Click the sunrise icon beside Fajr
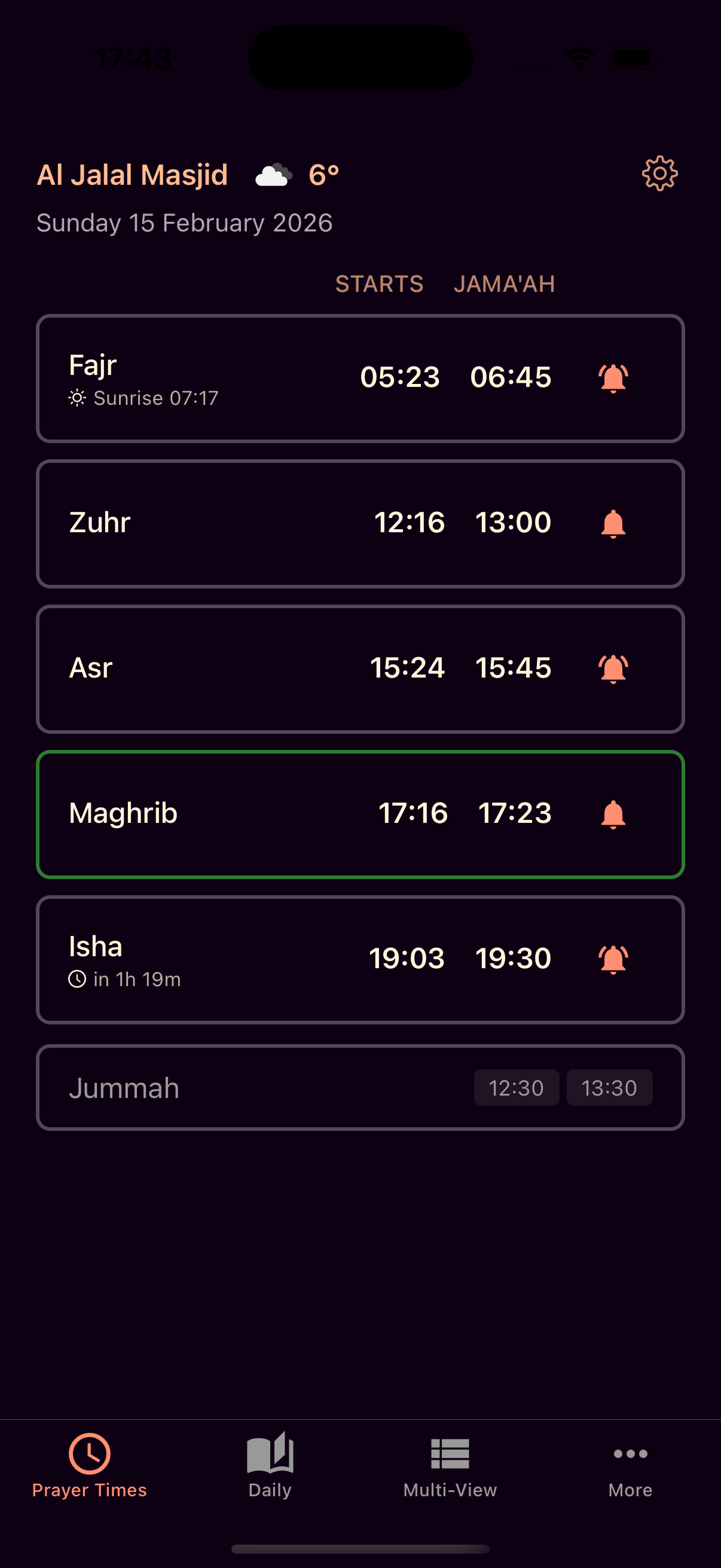721x1568 pixels. 77,398
